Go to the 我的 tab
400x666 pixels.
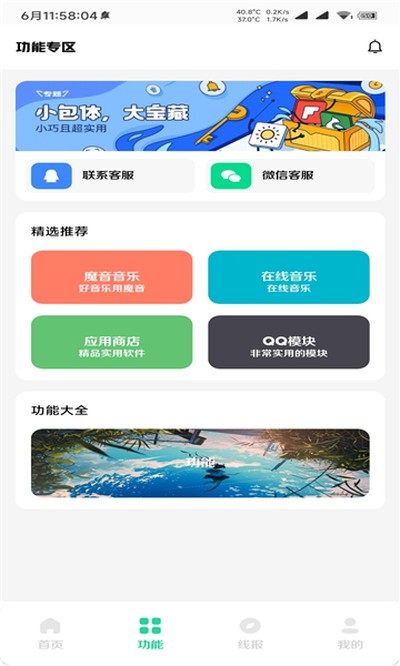coord(350,633)
